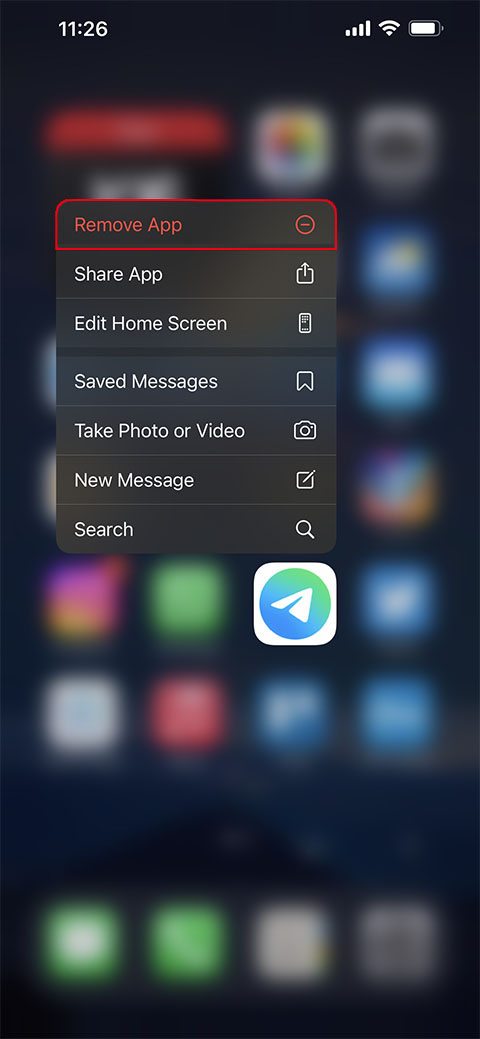
Task: Open the Telegram app icon
Action: 295,604
